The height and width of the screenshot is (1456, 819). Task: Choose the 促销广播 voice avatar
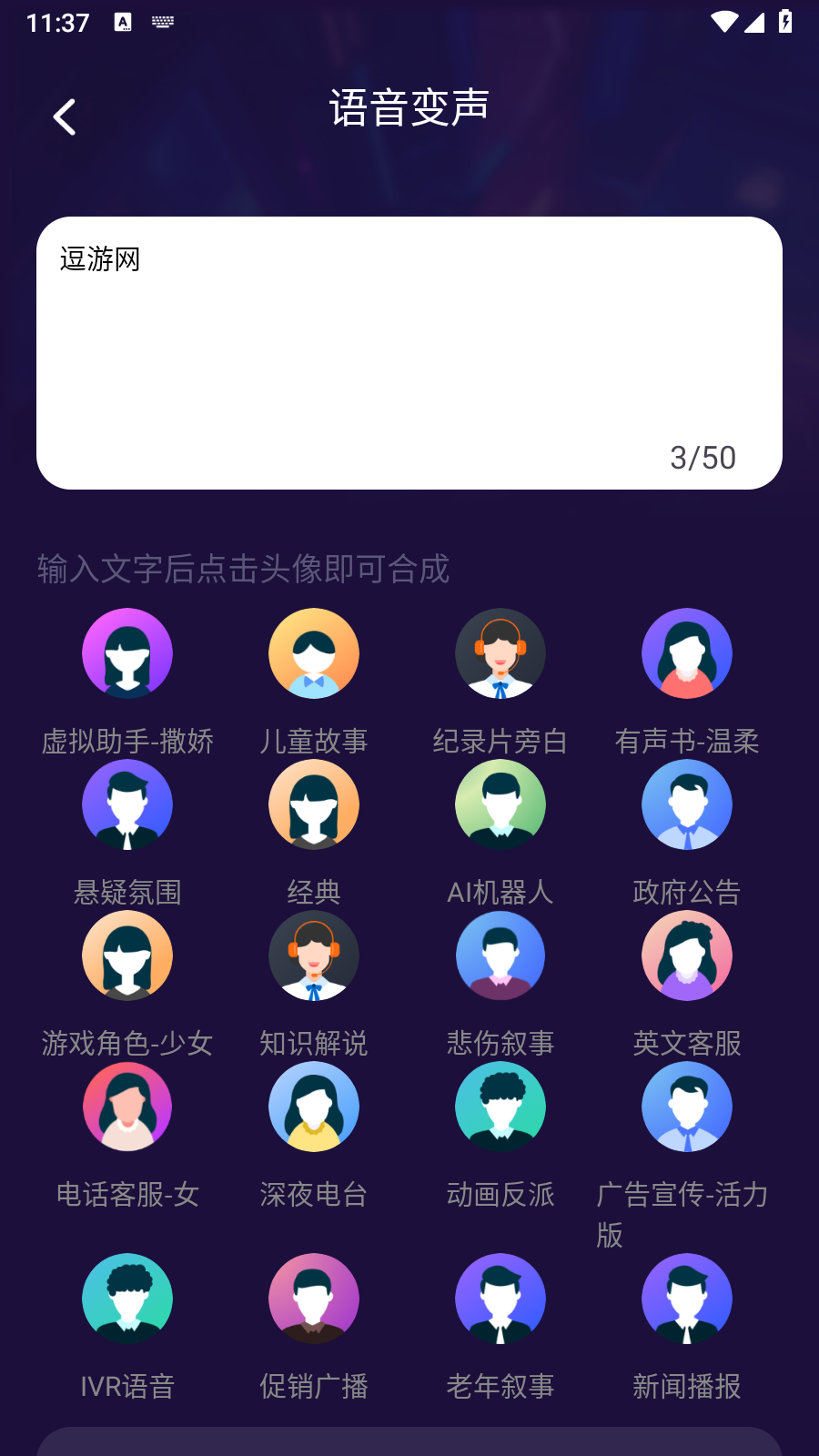[314, 1299]
